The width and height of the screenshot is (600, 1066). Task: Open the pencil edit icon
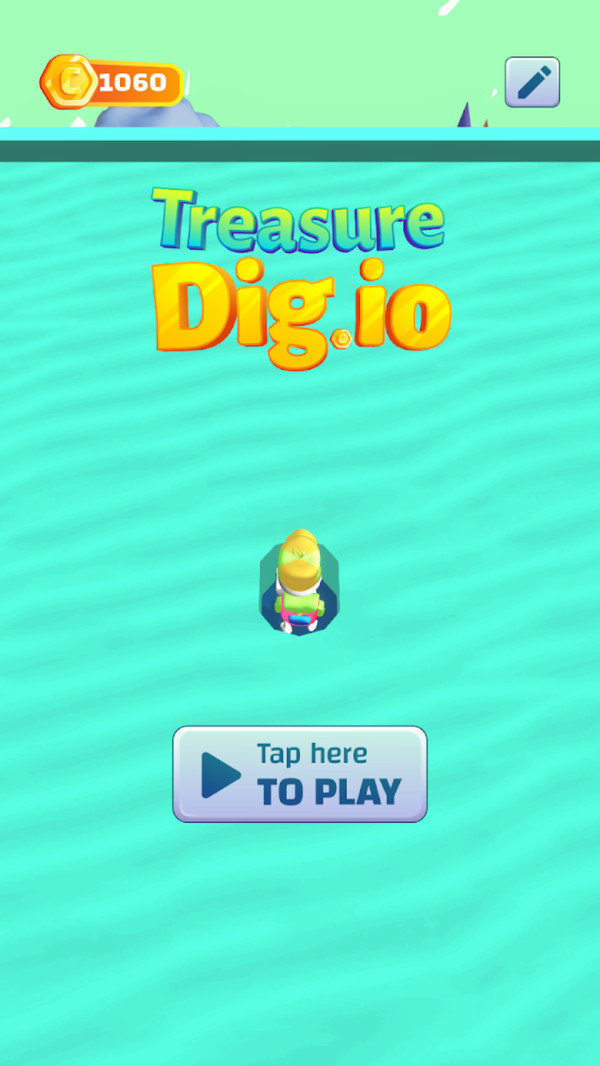tap(532, 82)
